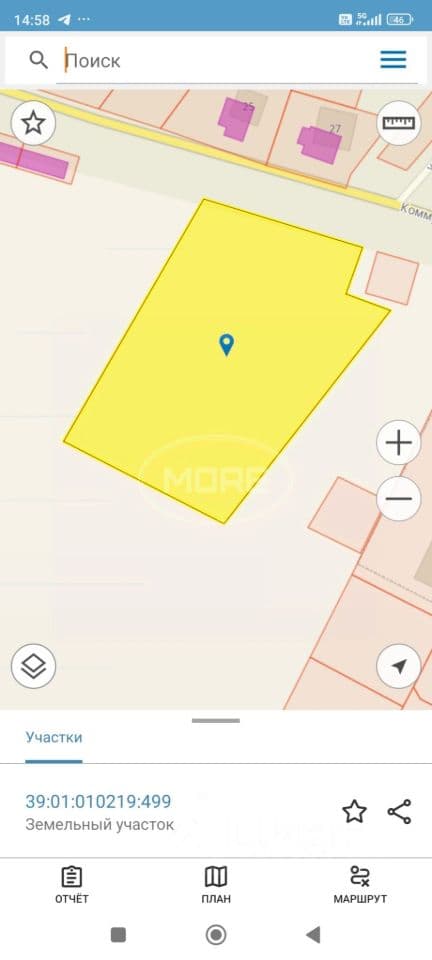Screen dimensions: 432x960
Task: Open the hamburger menu
Action: click(393, 59)
